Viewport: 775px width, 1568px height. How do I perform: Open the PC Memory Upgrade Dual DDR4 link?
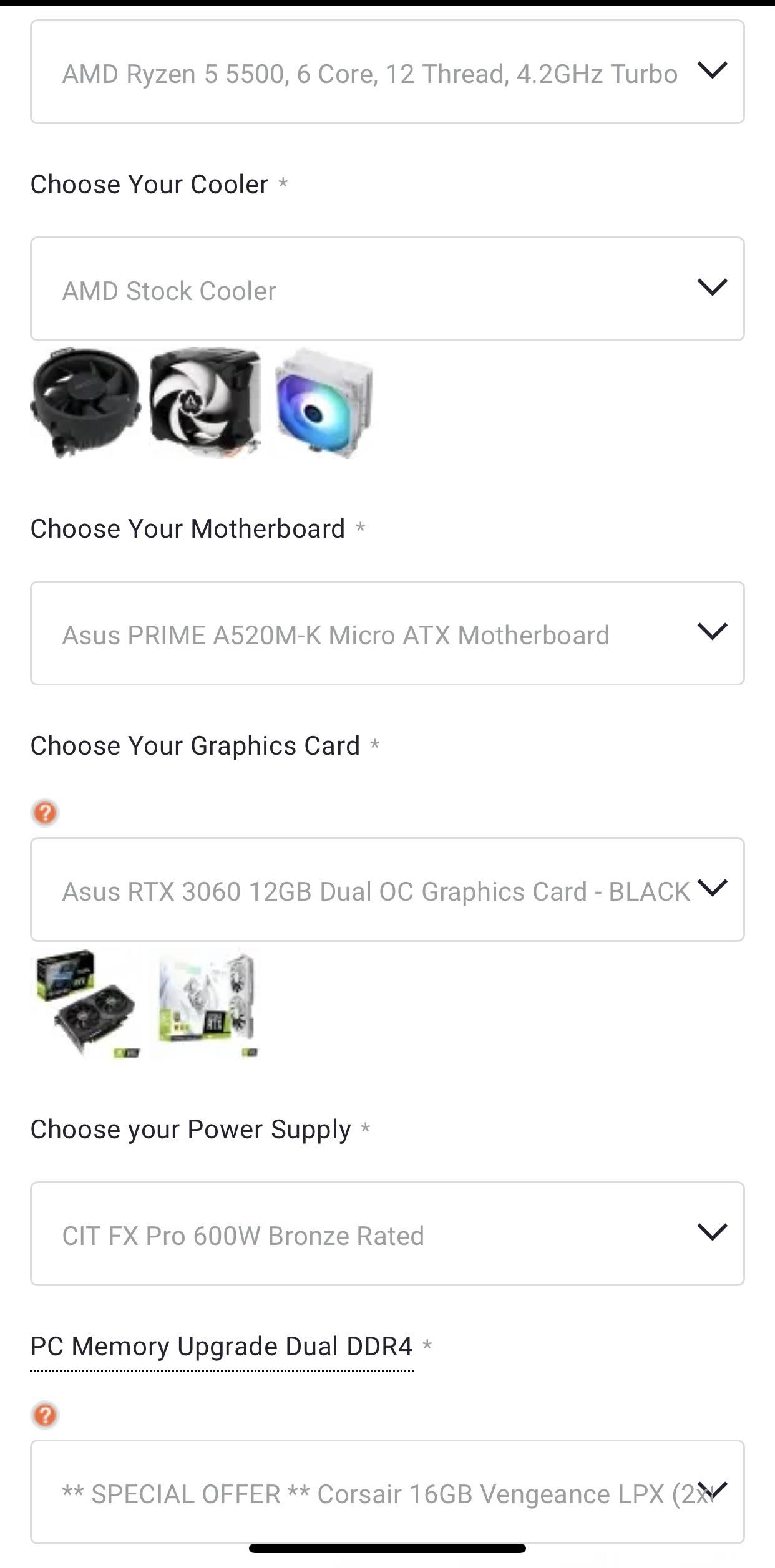tap(222, 1346)
